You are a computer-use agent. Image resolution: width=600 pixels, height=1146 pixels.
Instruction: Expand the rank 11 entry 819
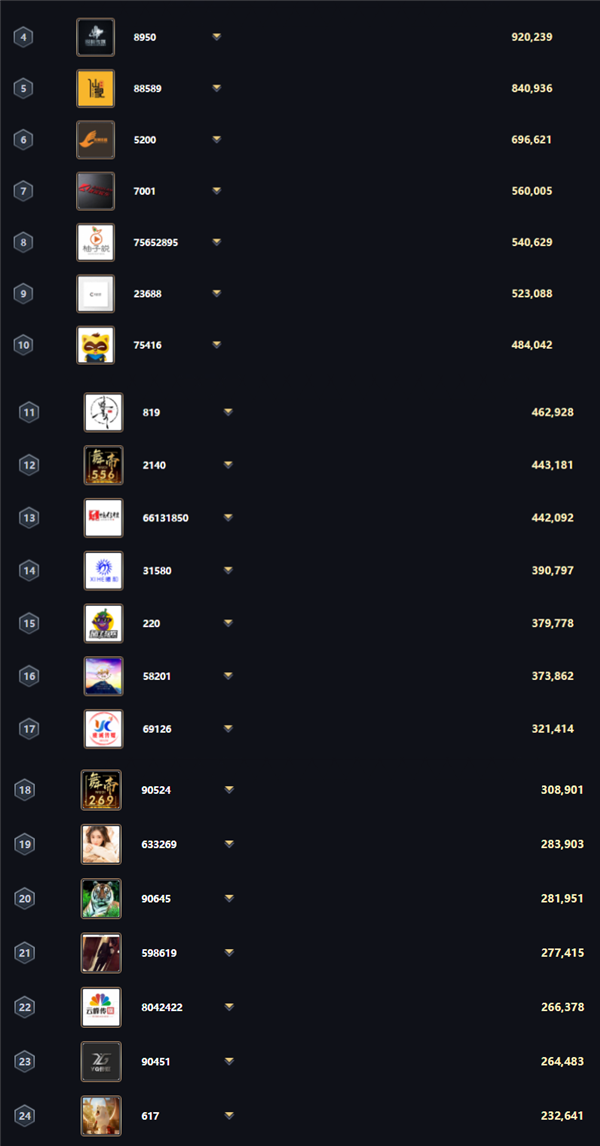pyautogui.click(x=228, y=412)
